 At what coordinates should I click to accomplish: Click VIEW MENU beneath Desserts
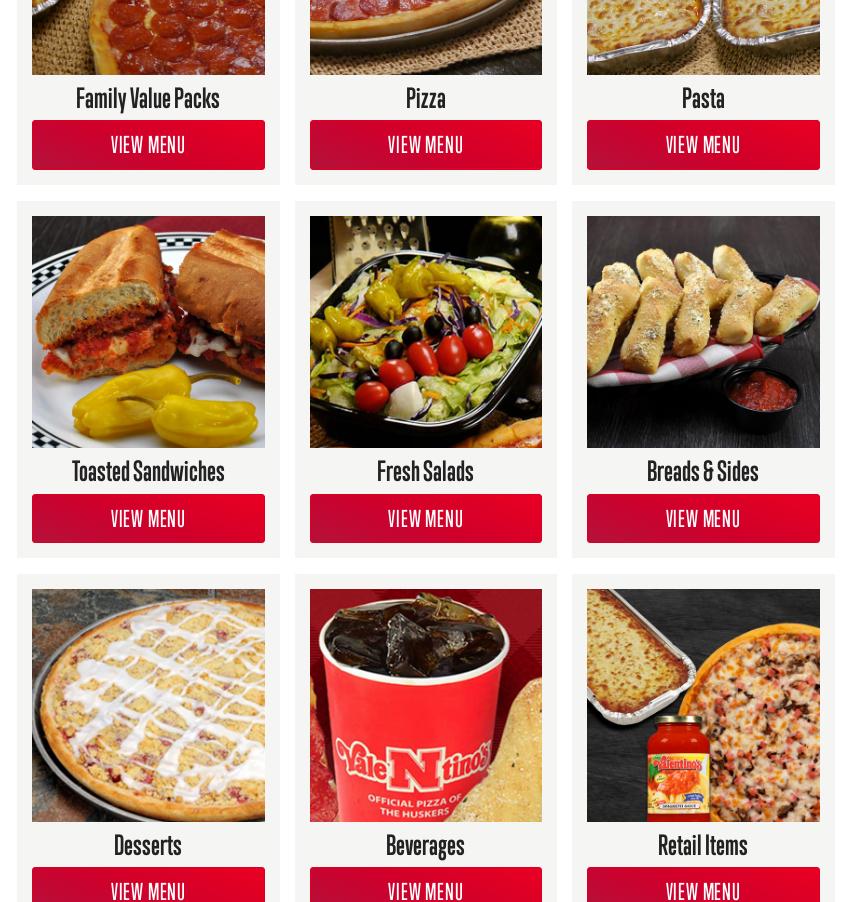148,891
